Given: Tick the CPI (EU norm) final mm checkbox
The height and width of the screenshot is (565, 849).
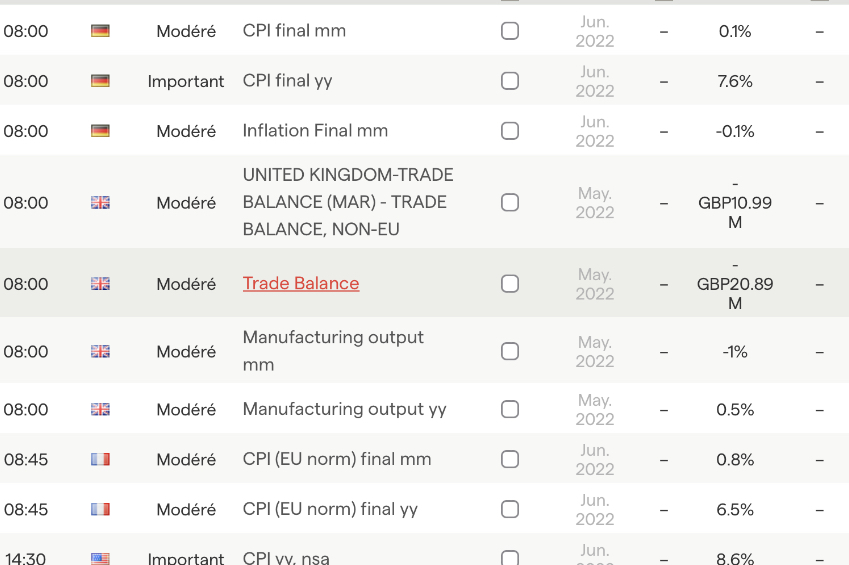Looking at the screenshot, I should pyautogui.click(x=510, y=460).
